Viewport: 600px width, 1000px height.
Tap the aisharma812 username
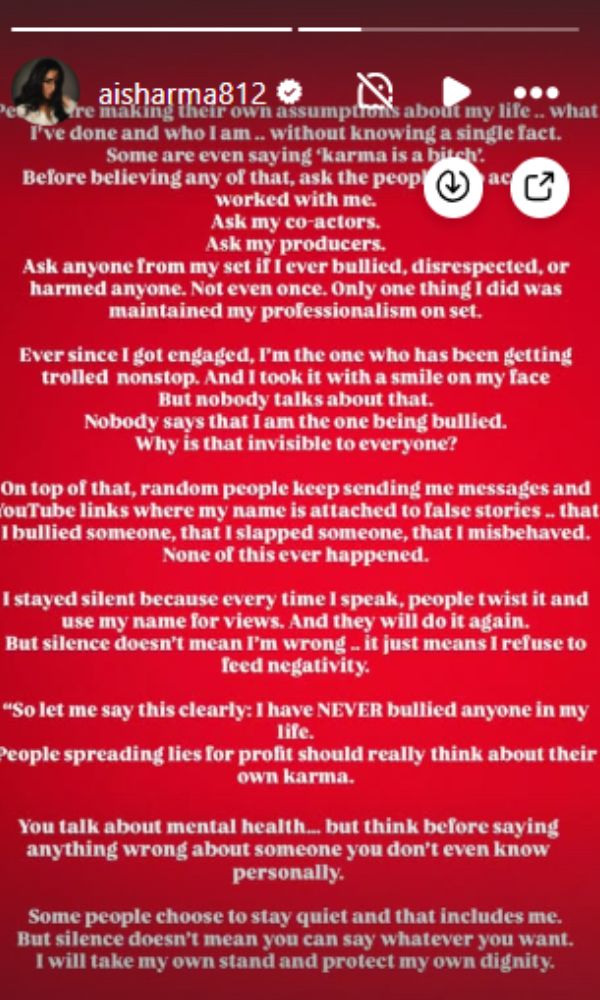[x=180, y=92]
